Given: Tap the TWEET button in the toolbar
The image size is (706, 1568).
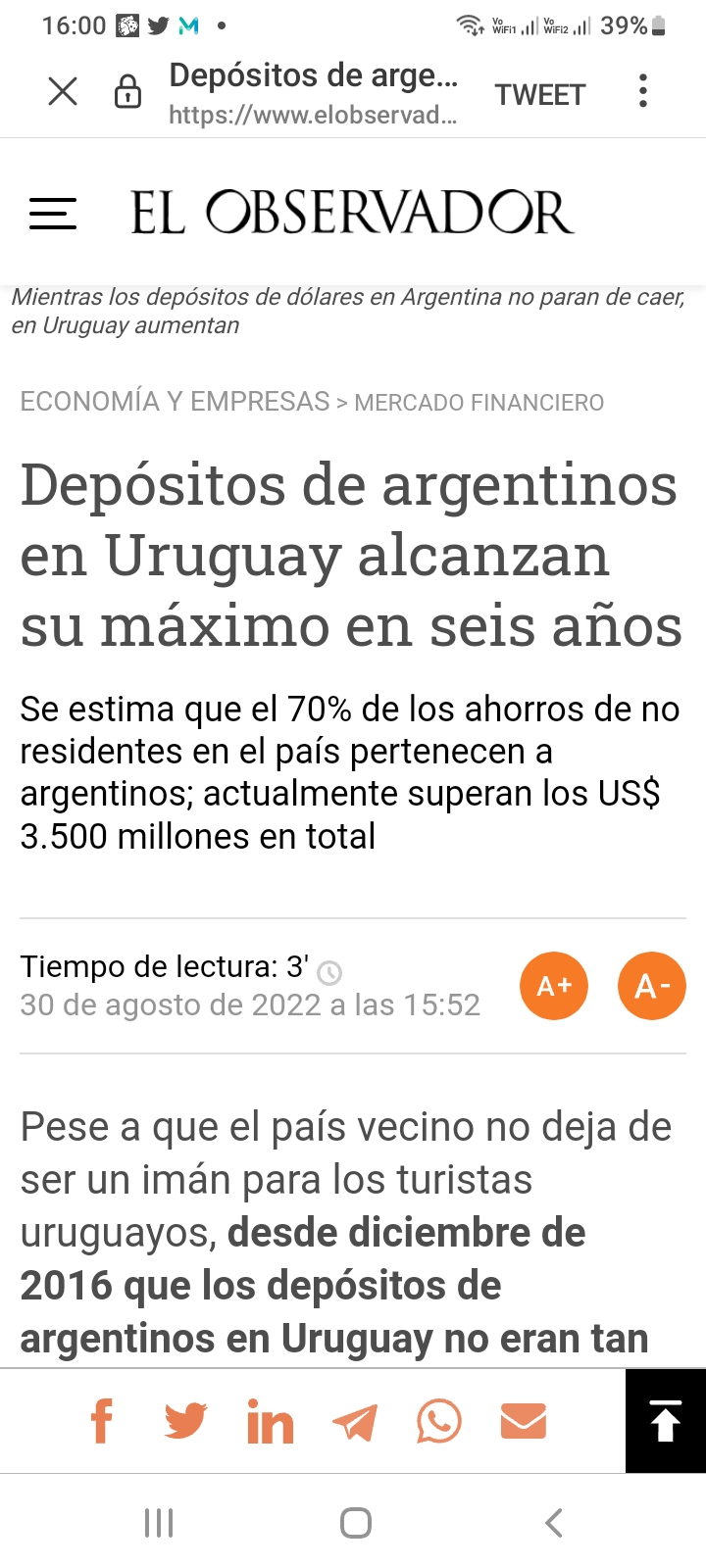Looking at the screenshot, I should [x=539, y=94].
